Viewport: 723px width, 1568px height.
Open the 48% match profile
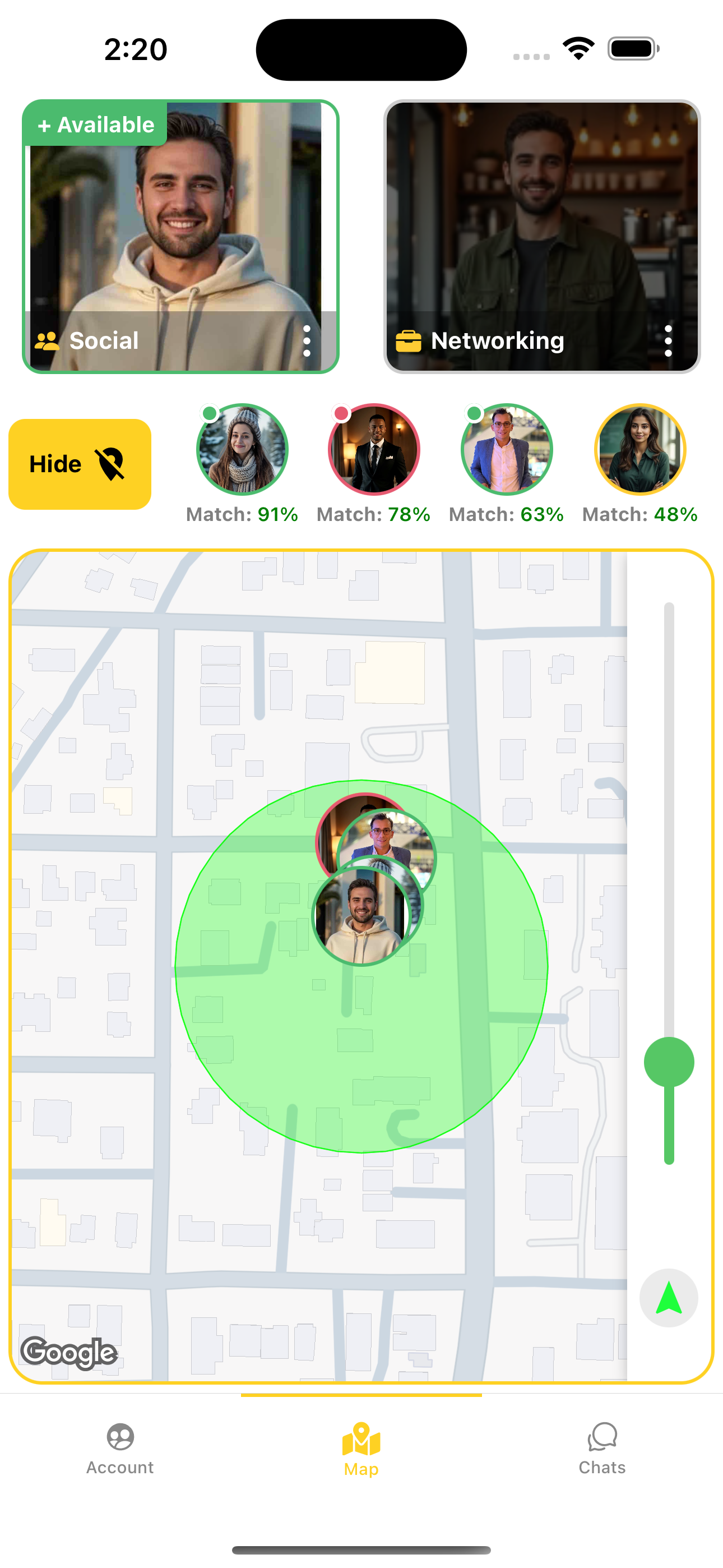coord(639,449)
